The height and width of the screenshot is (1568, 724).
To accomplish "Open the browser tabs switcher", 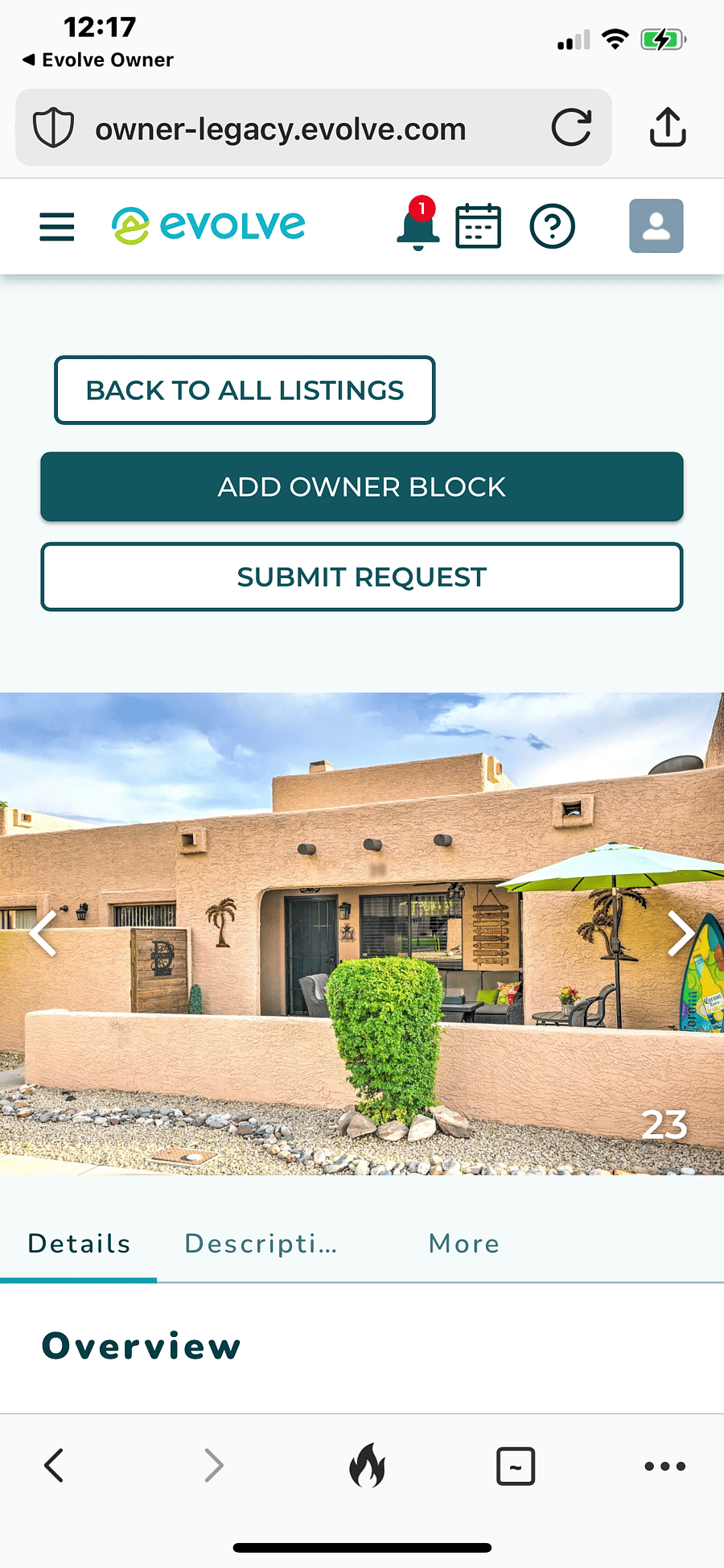I will 516,1466.
